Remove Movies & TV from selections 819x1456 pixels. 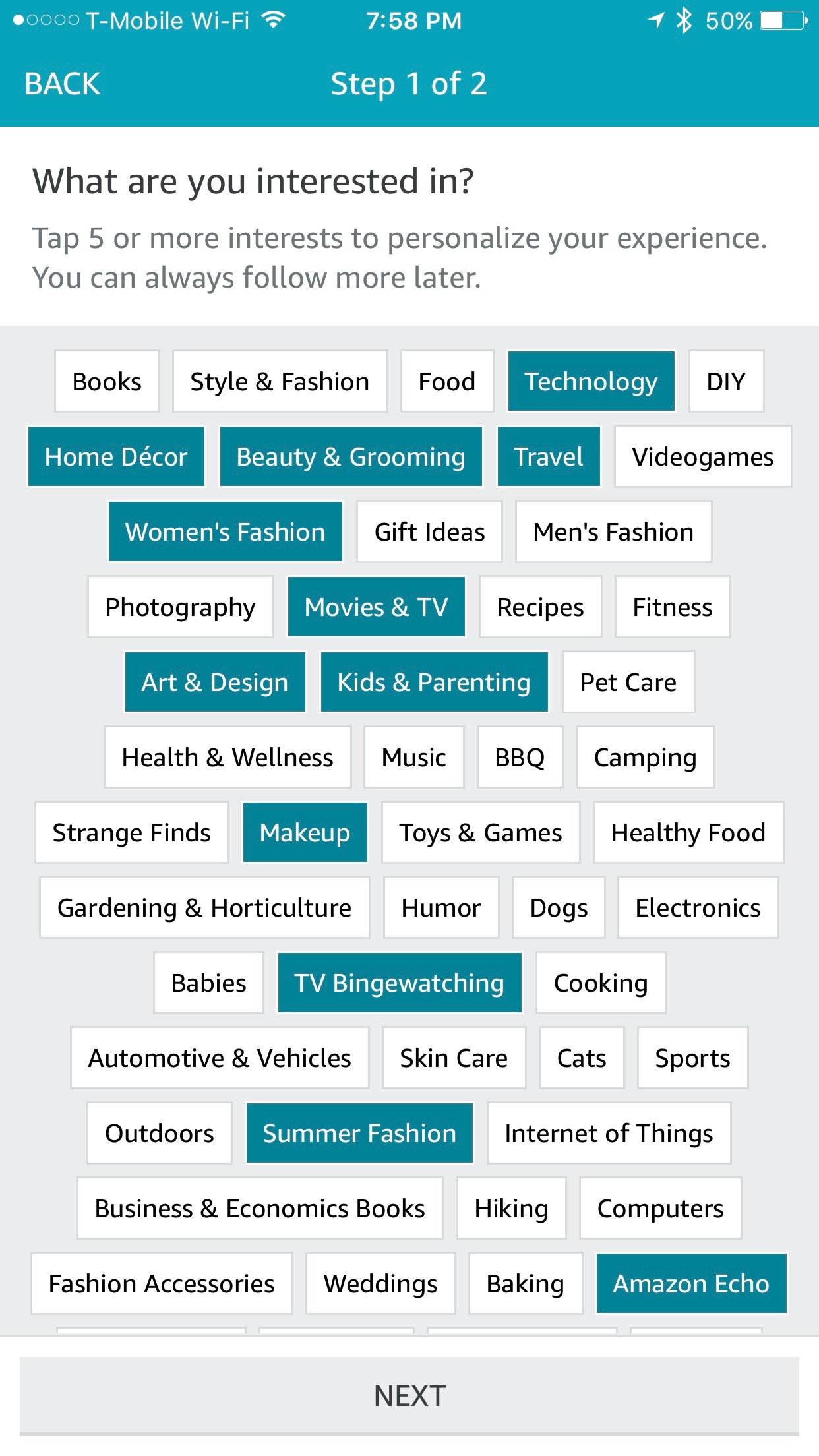[376, 607]
